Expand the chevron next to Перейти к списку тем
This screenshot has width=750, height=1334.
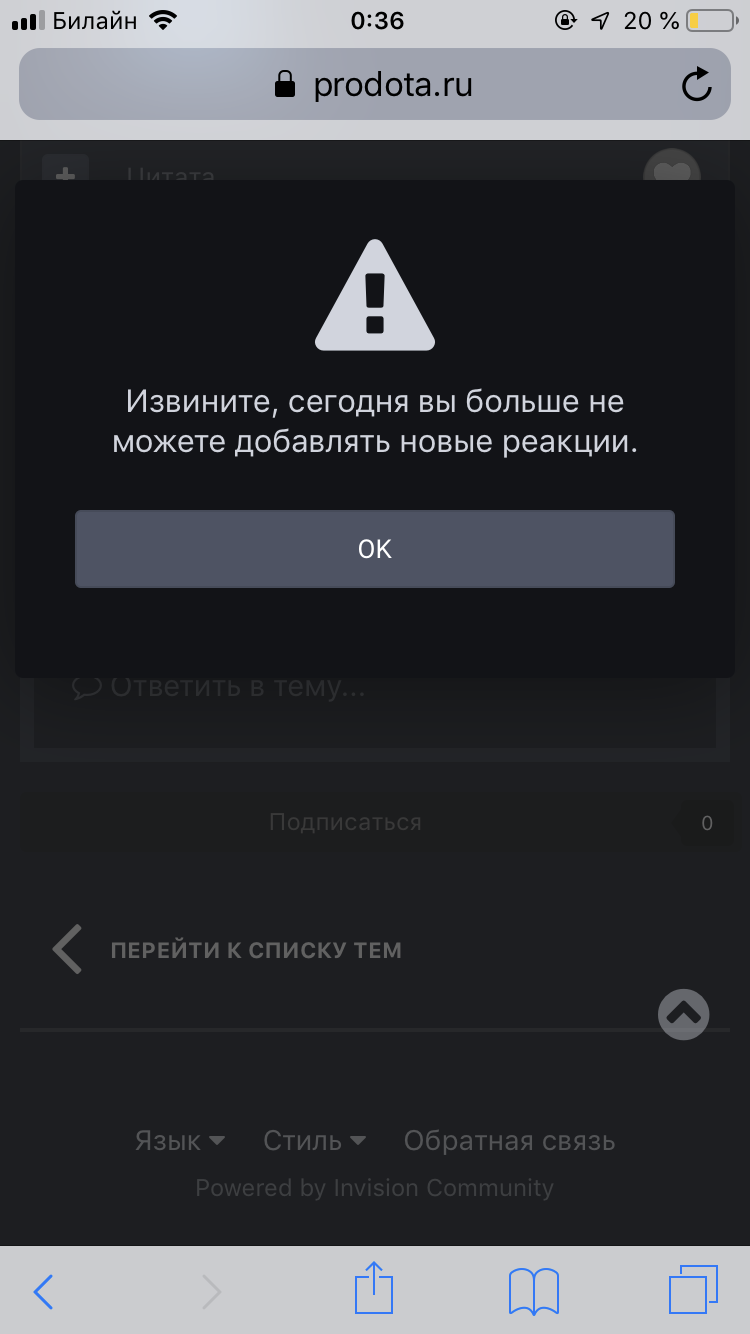pos(65,948)
